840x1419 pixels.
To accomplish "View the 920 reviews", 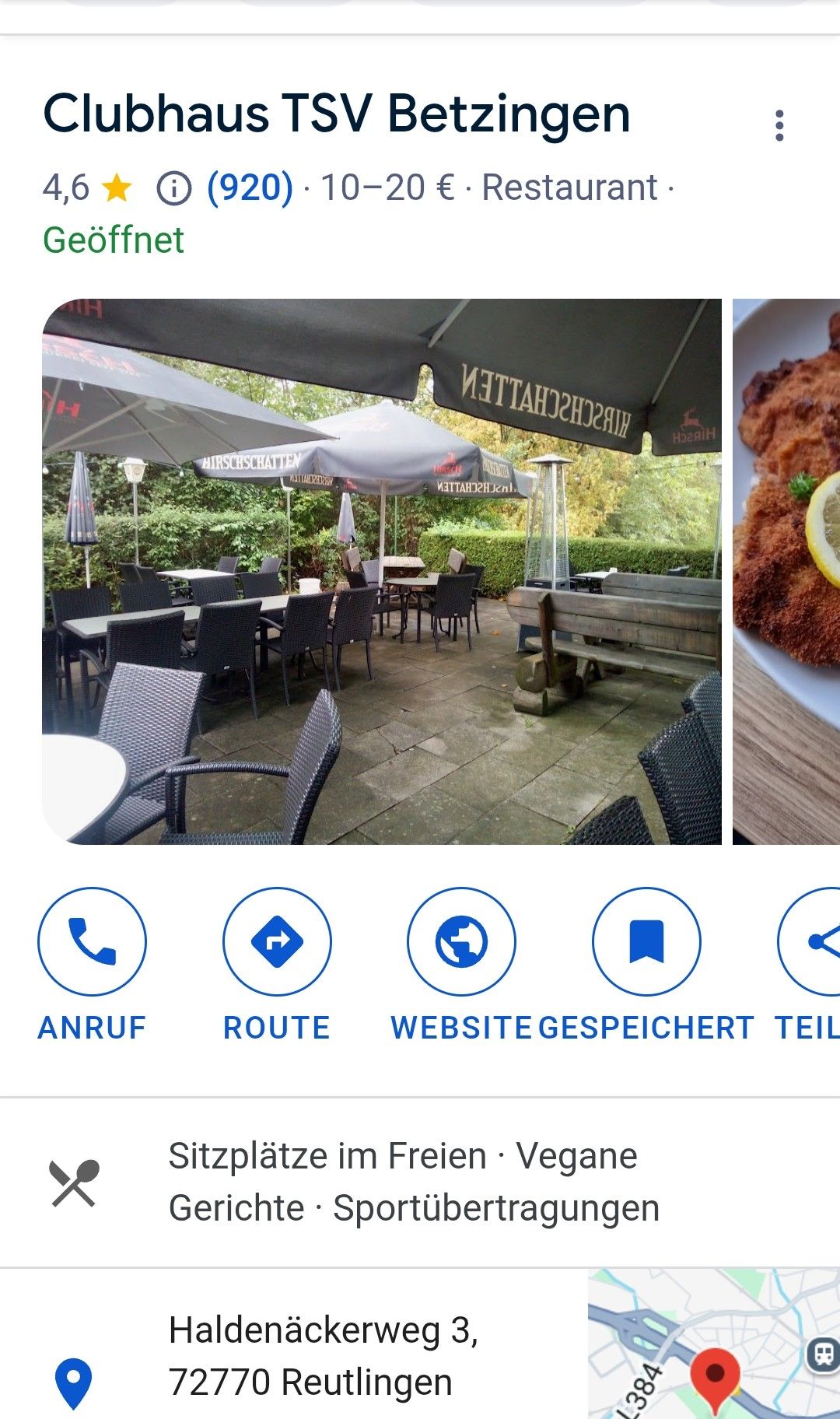I will click(250, 187).
